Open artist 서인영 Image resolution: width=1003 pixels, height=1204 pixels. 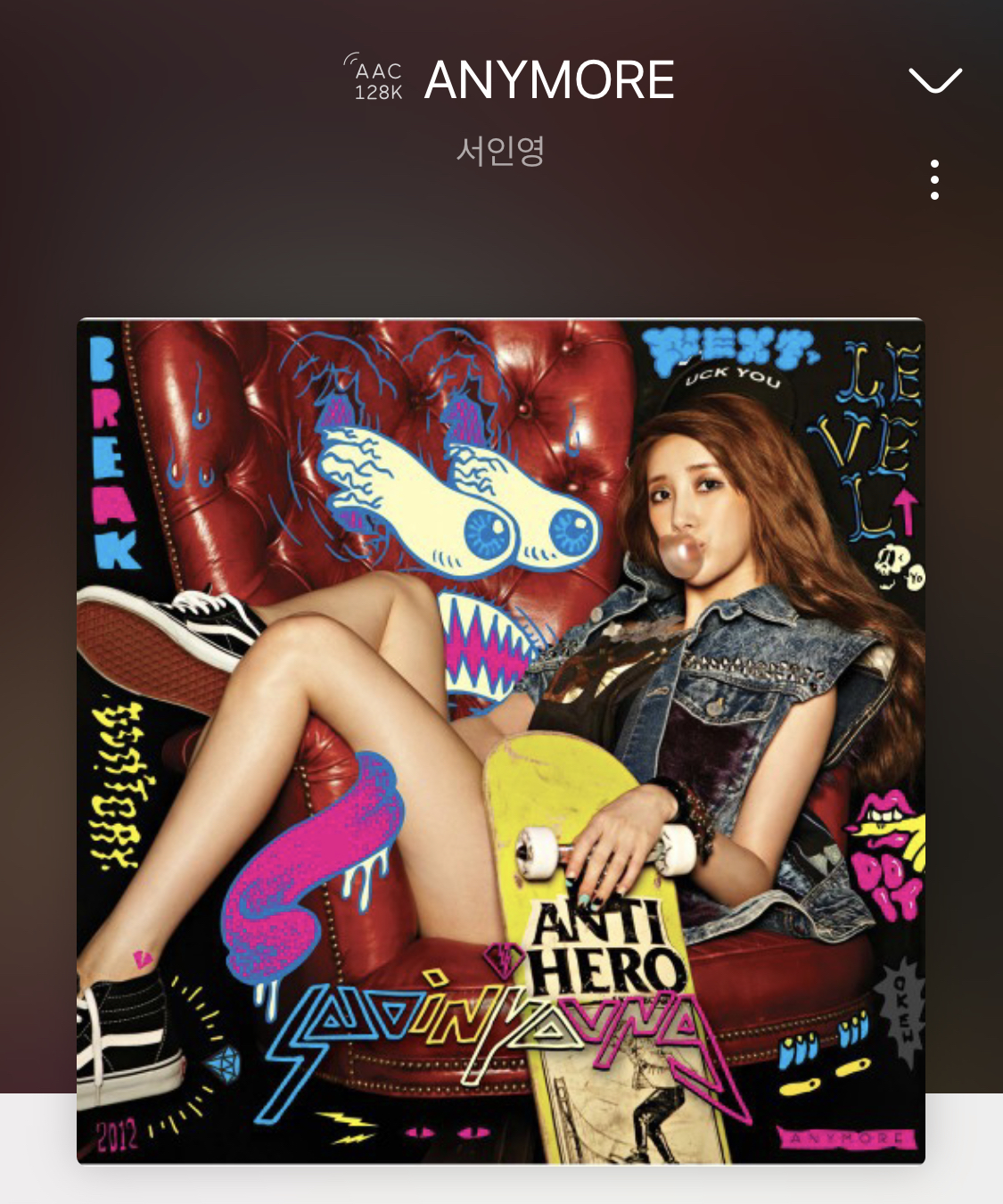[x=500, y=151]
